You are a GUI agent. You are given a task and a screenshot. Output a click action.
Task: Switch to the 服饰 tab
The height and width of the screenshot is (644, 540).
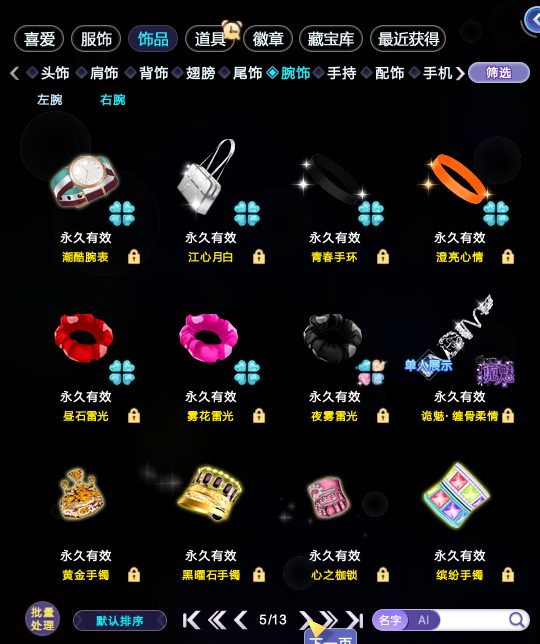(96, 39)
